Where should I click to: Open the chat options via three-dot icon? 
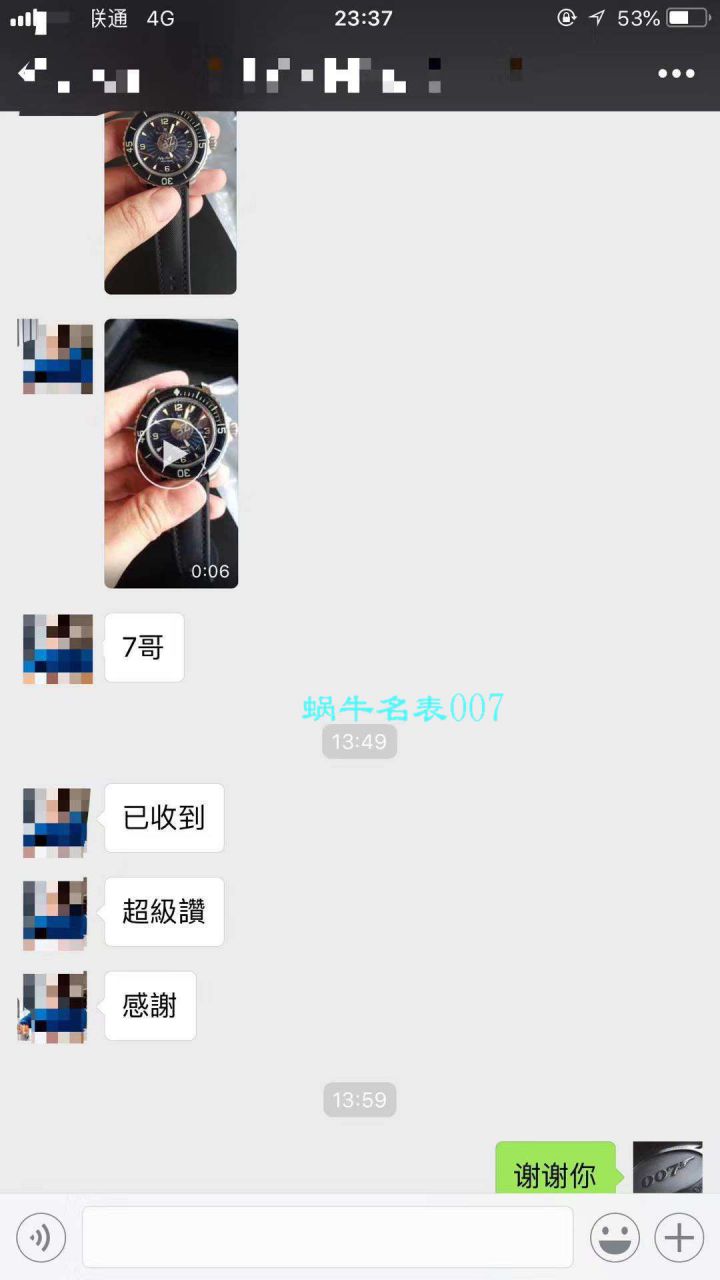pyautogui.click(x=677, y=73)
